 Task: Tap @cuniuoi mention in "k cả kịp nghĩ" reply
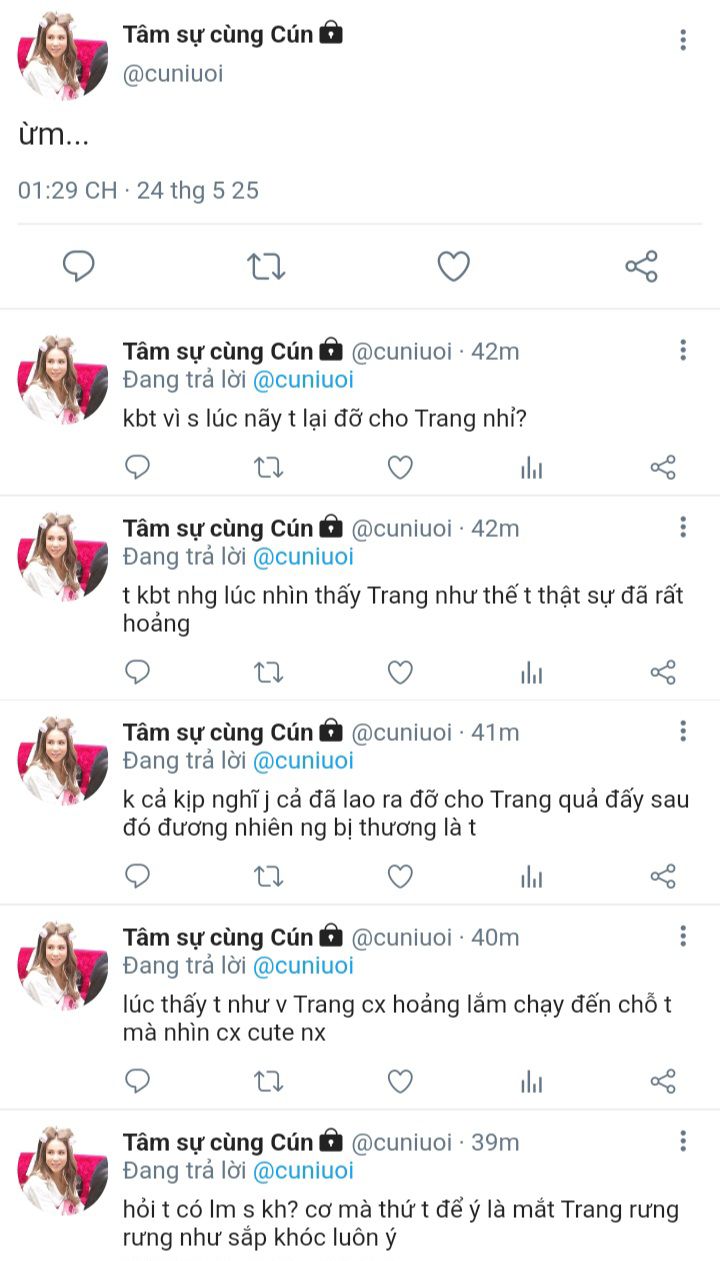(303, 761)
